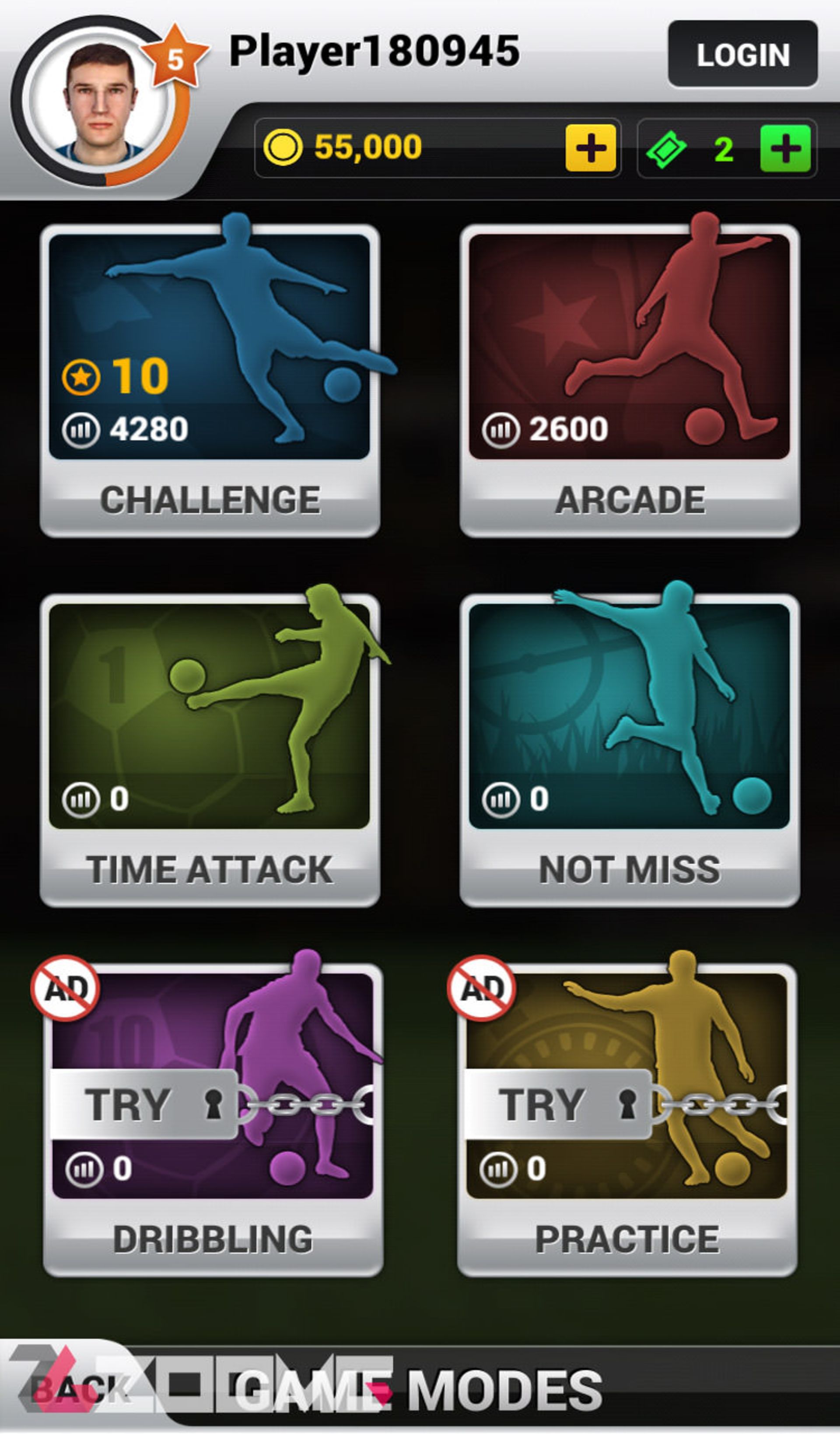Start the Challenge game mode
Viewport: 840px width, 1434px height.
[x=210, y=379]
